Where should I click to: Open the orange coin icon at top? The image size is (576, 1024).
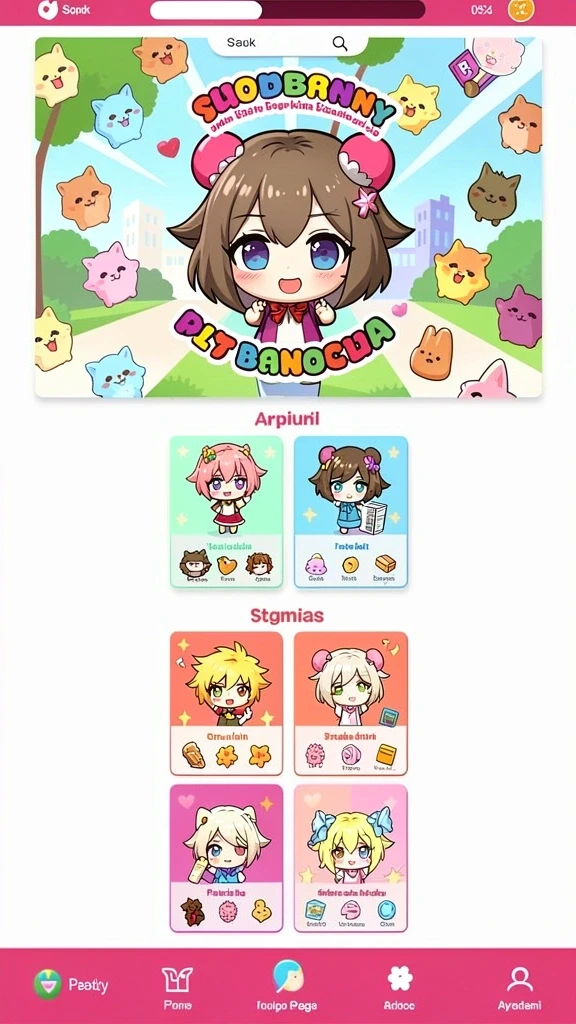[520, 9]
